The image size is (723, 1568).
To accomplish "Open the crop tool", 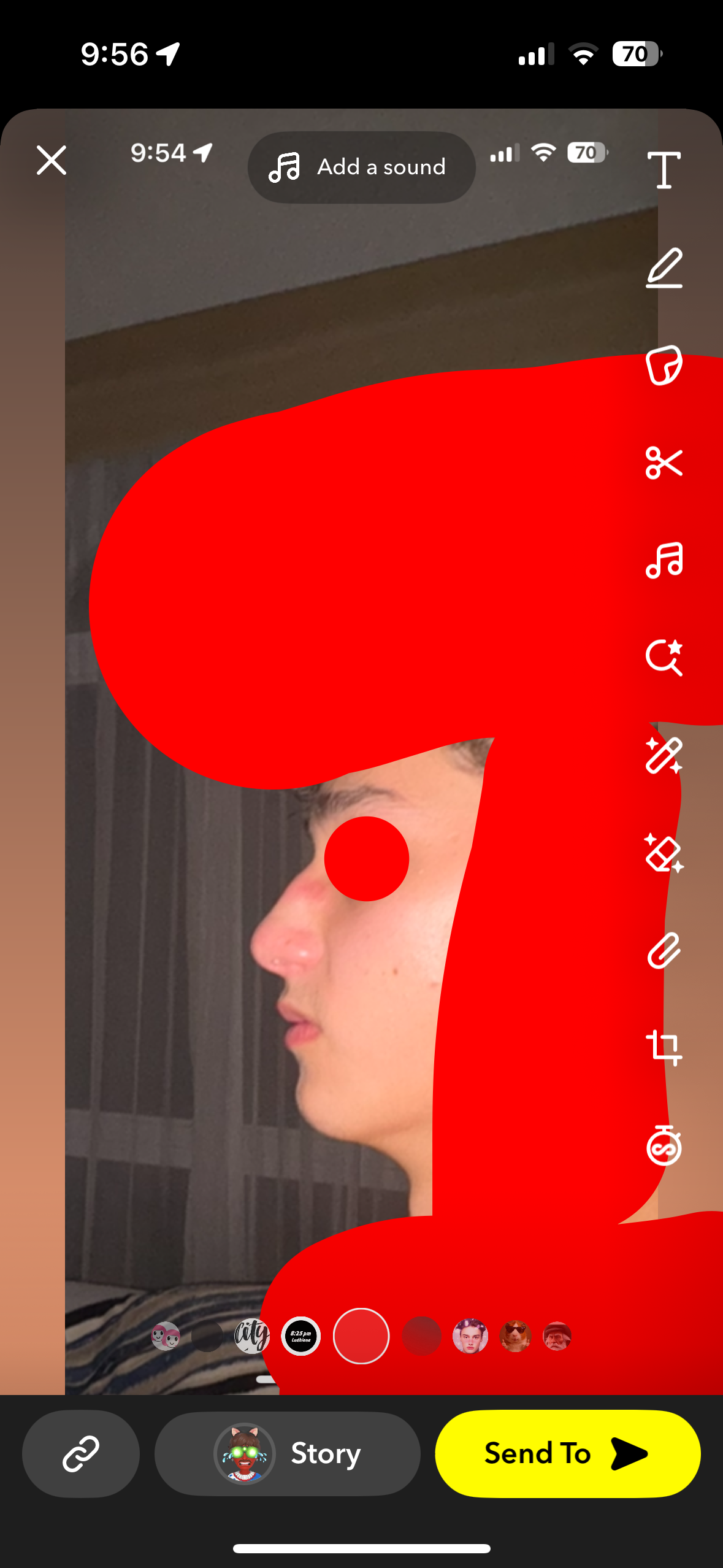I will [664, 1048].
